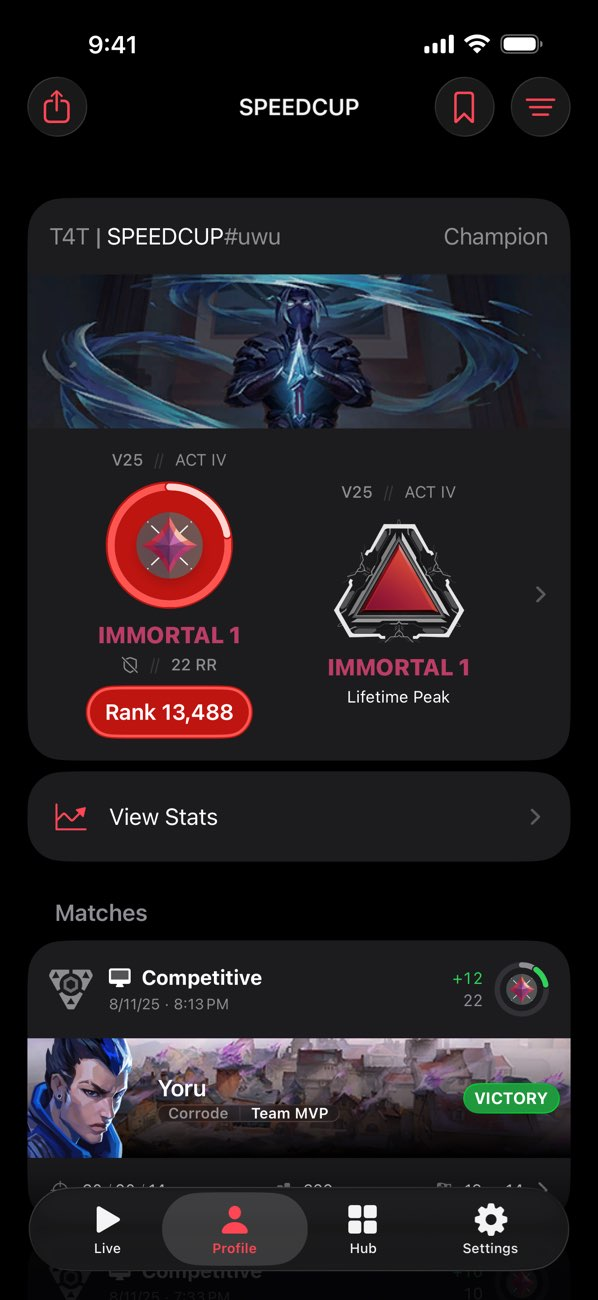This screenshot has height=1300, width=598.
Task: Switch to the Live tab
Action: tap(107, 1229)
